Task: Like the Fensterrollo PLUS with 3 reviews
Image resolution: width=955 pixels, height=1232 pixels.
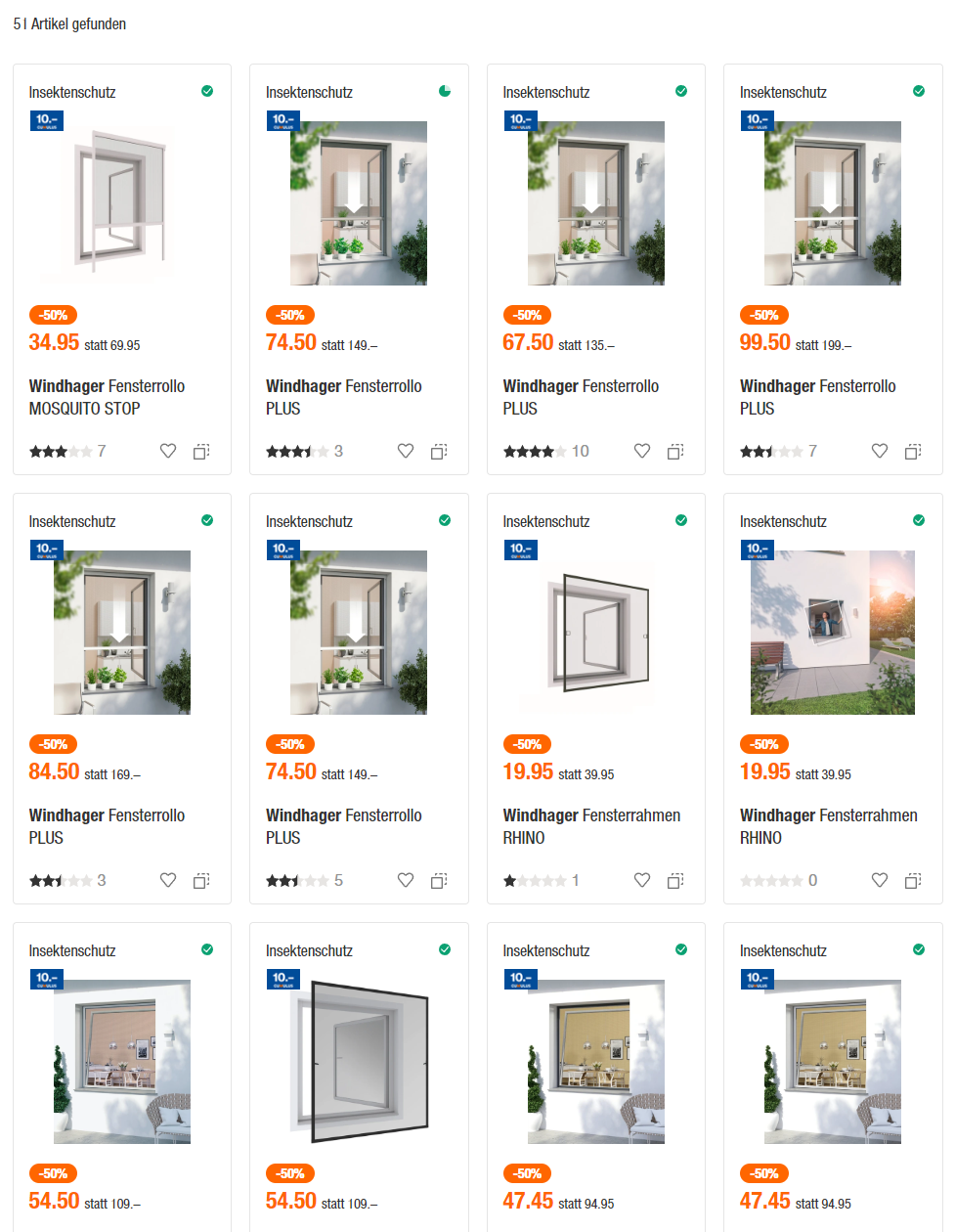Action: click(406, 451)
